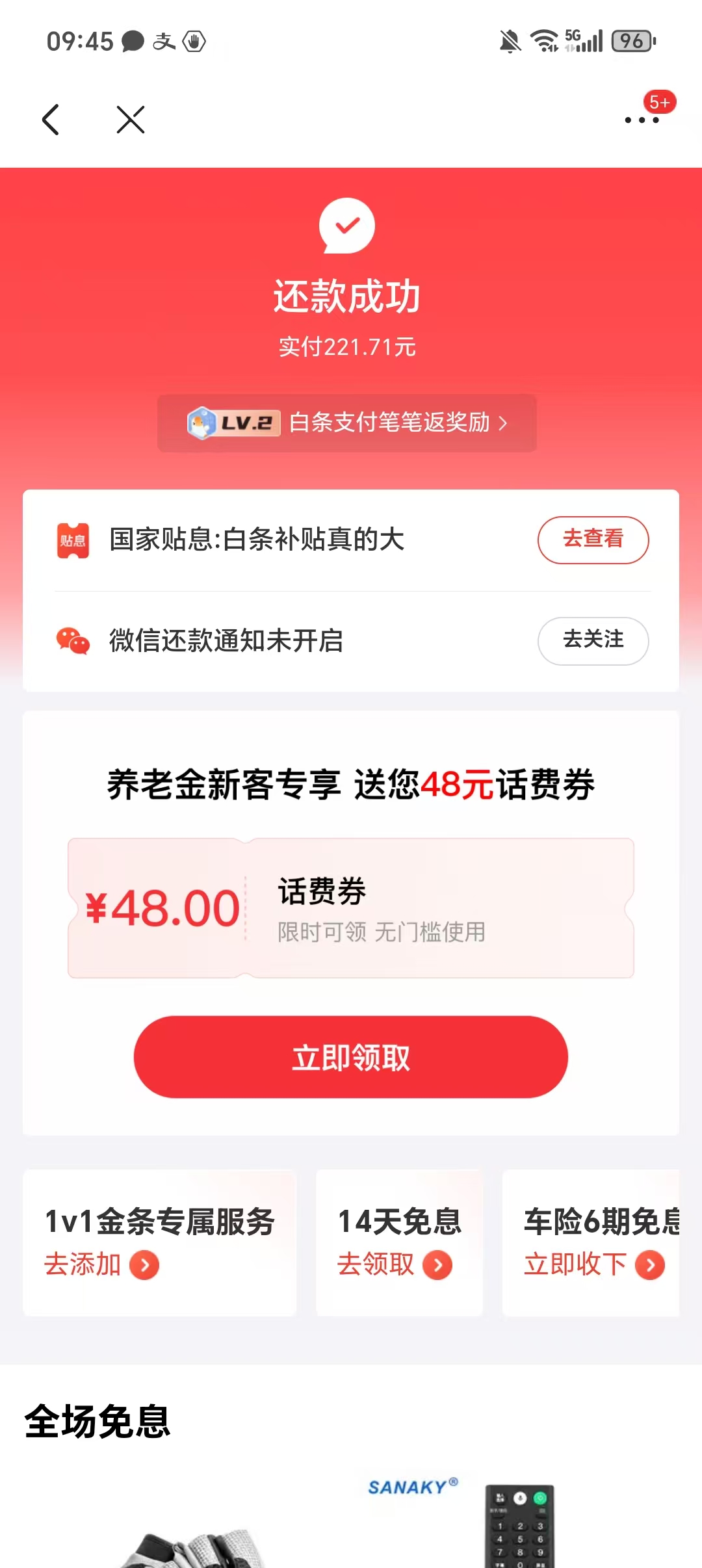The width and height of the screenshot is (702, 1568).
Task: Open the SANAKY remote control product
Action: (494, 1521)
